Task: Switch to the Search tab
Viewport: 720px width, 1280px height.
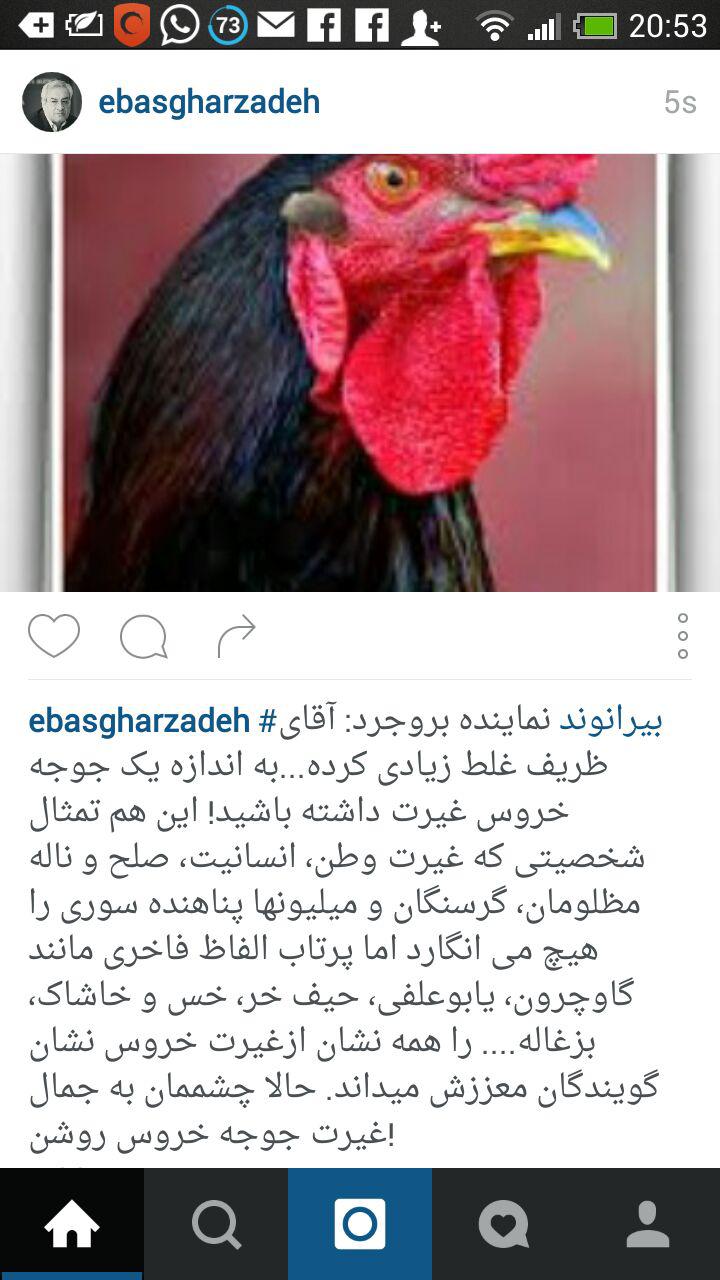Action: tap(216, 1224)
